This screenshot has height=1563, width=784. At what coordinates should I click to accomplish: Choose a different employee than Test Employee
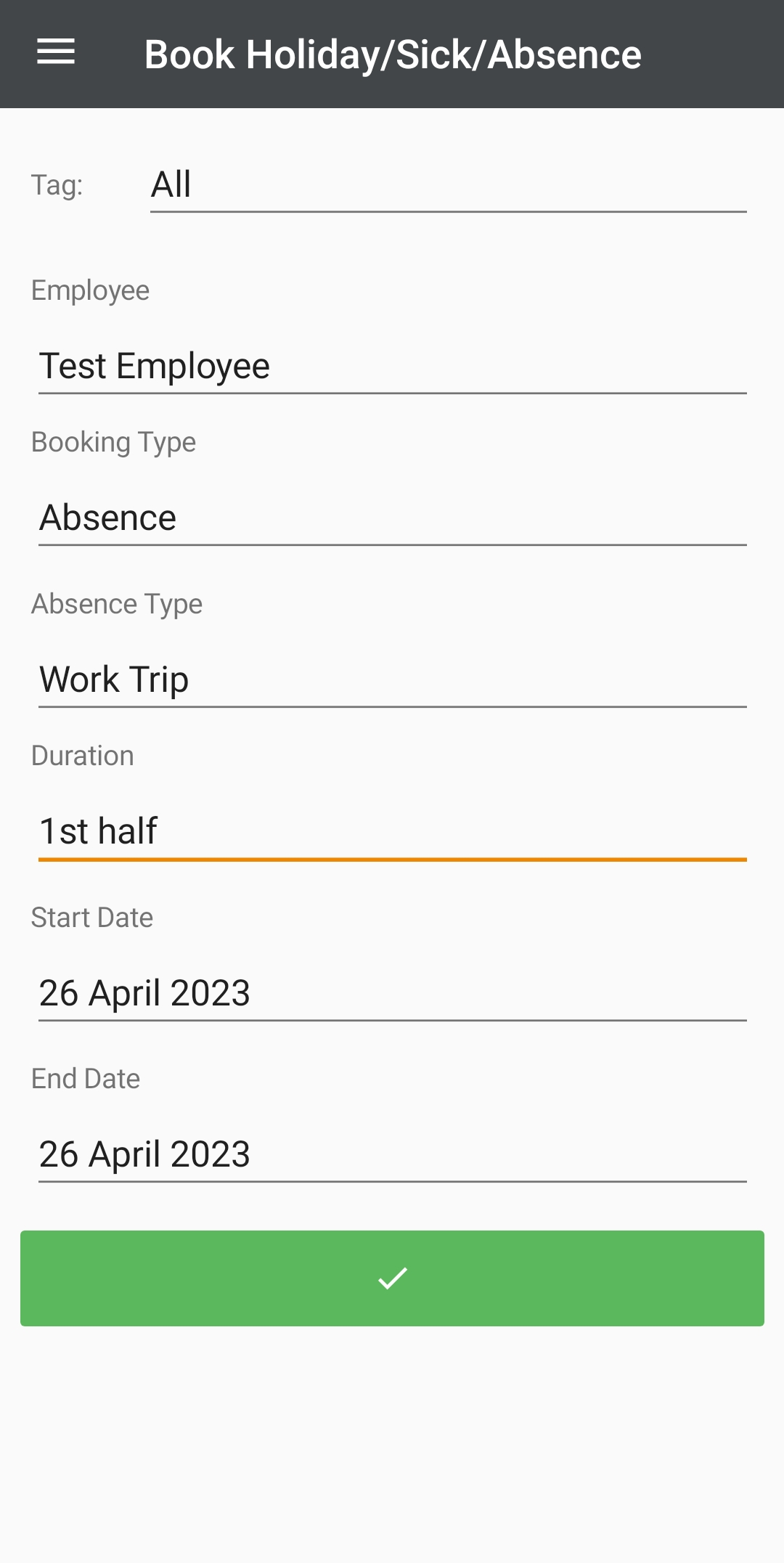[x=392, y=366]
